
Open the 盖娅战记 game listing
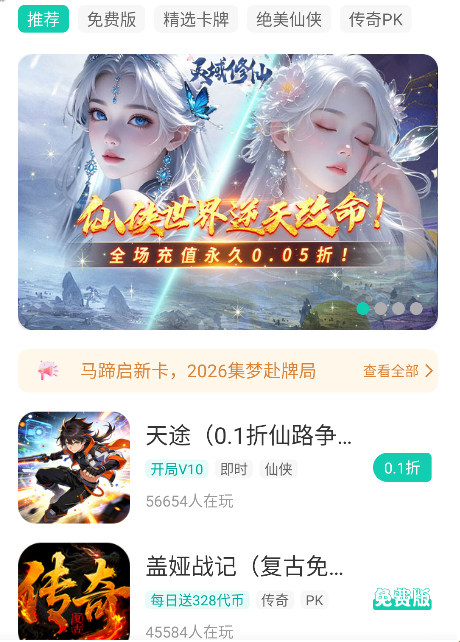[x=228, y=592]
